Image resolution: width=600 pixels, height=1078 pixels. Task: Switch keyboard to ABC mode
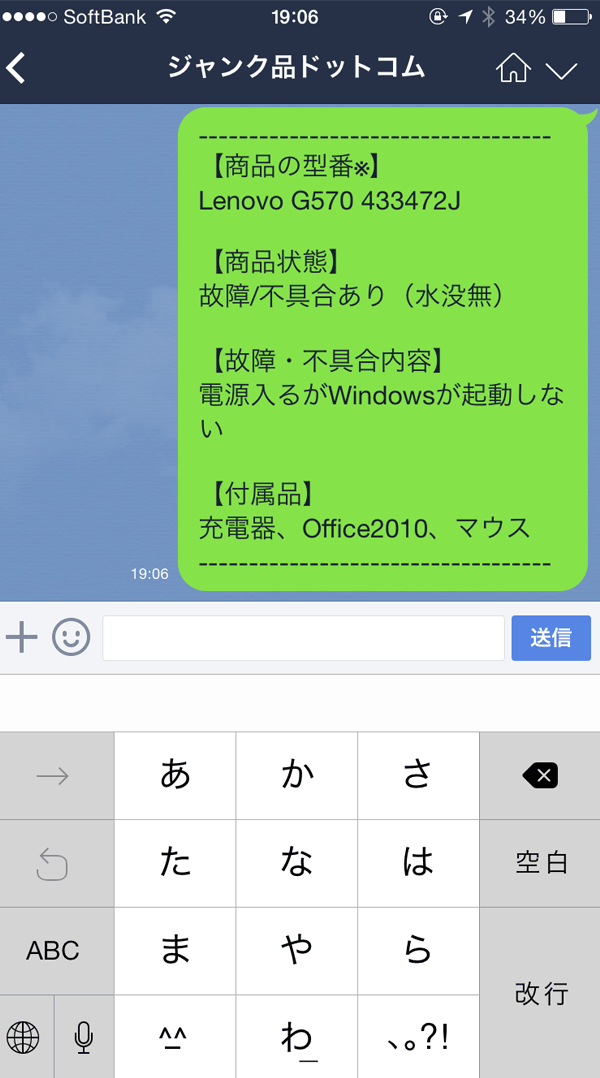pos(53,950)
